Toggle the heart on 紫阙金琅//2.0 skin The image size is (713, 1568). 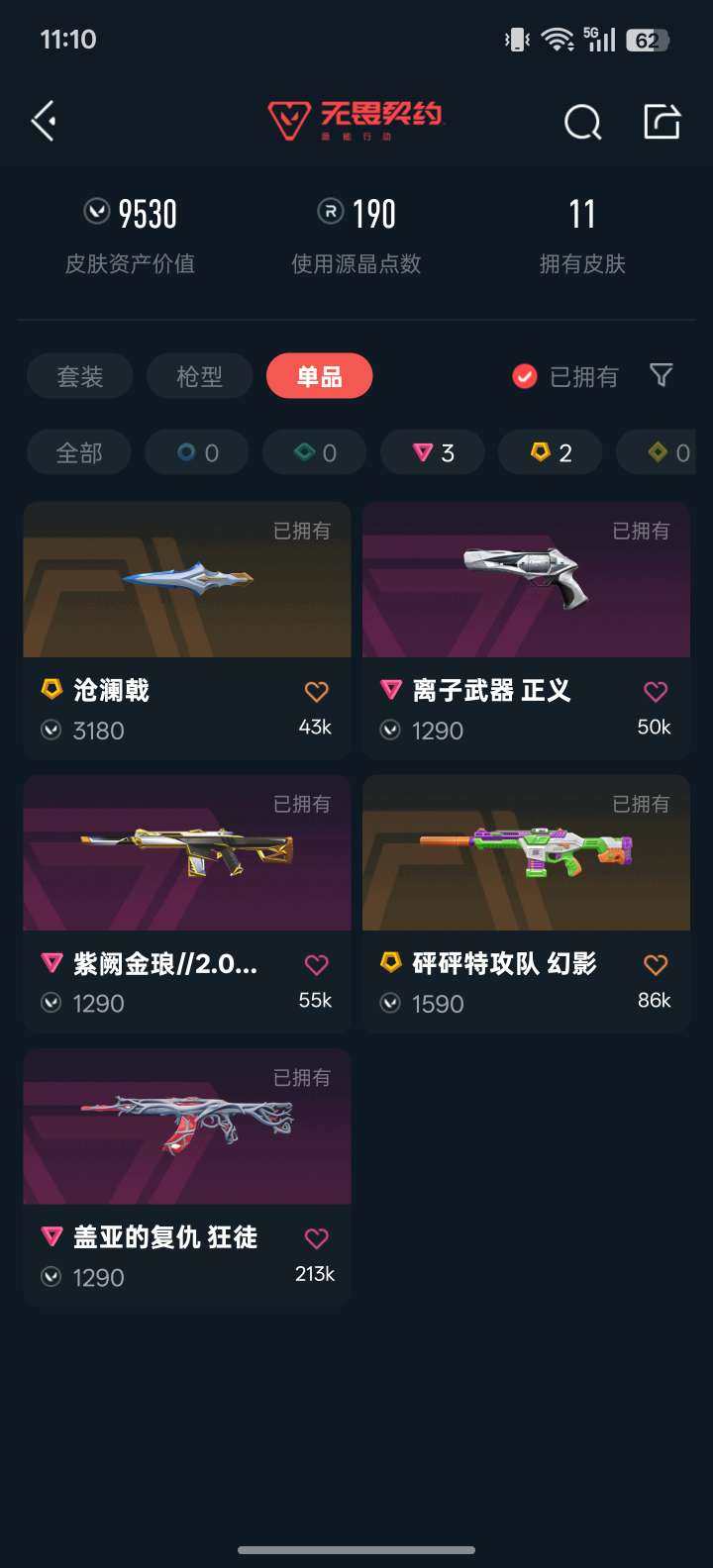point(317,964)
